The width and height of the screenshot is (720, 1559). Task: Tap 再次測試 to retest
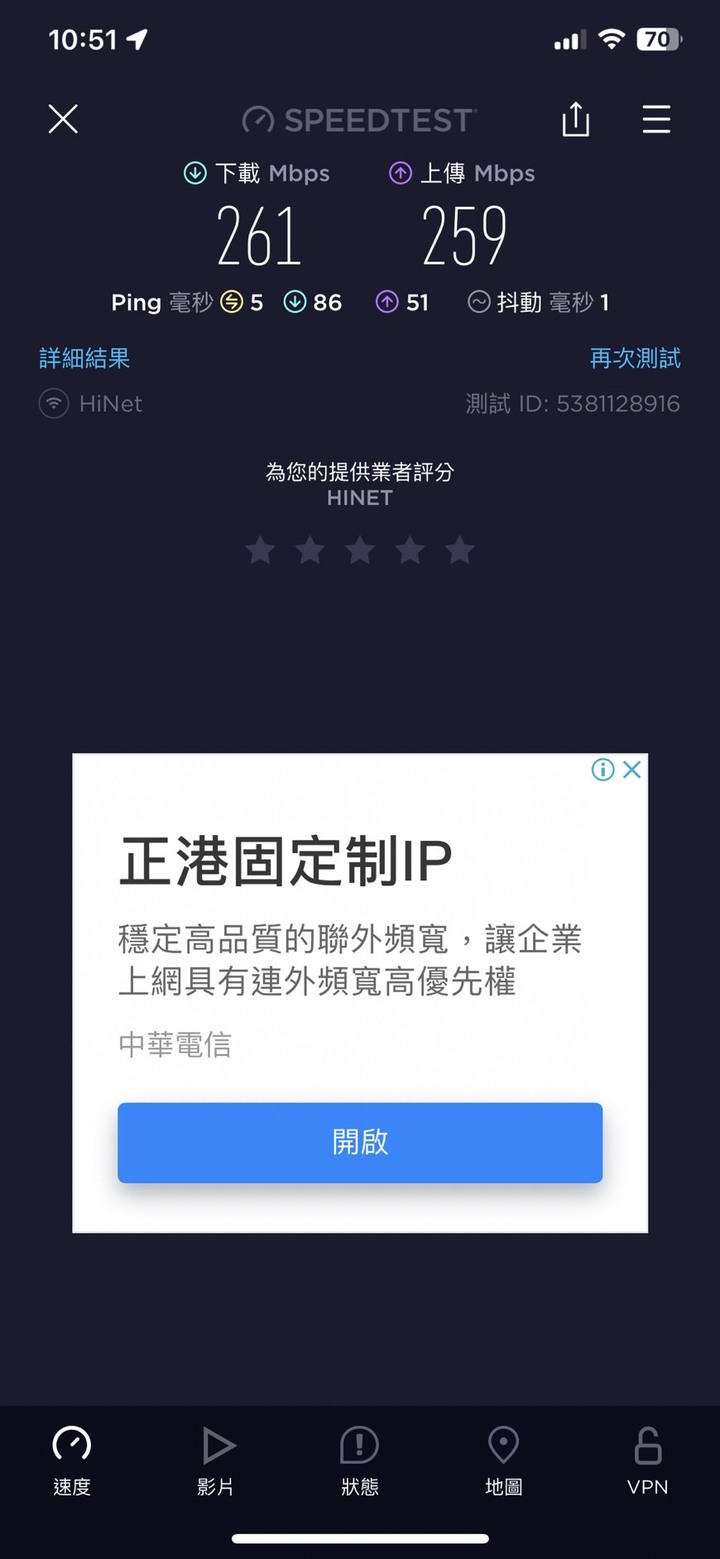coord(635,358)
